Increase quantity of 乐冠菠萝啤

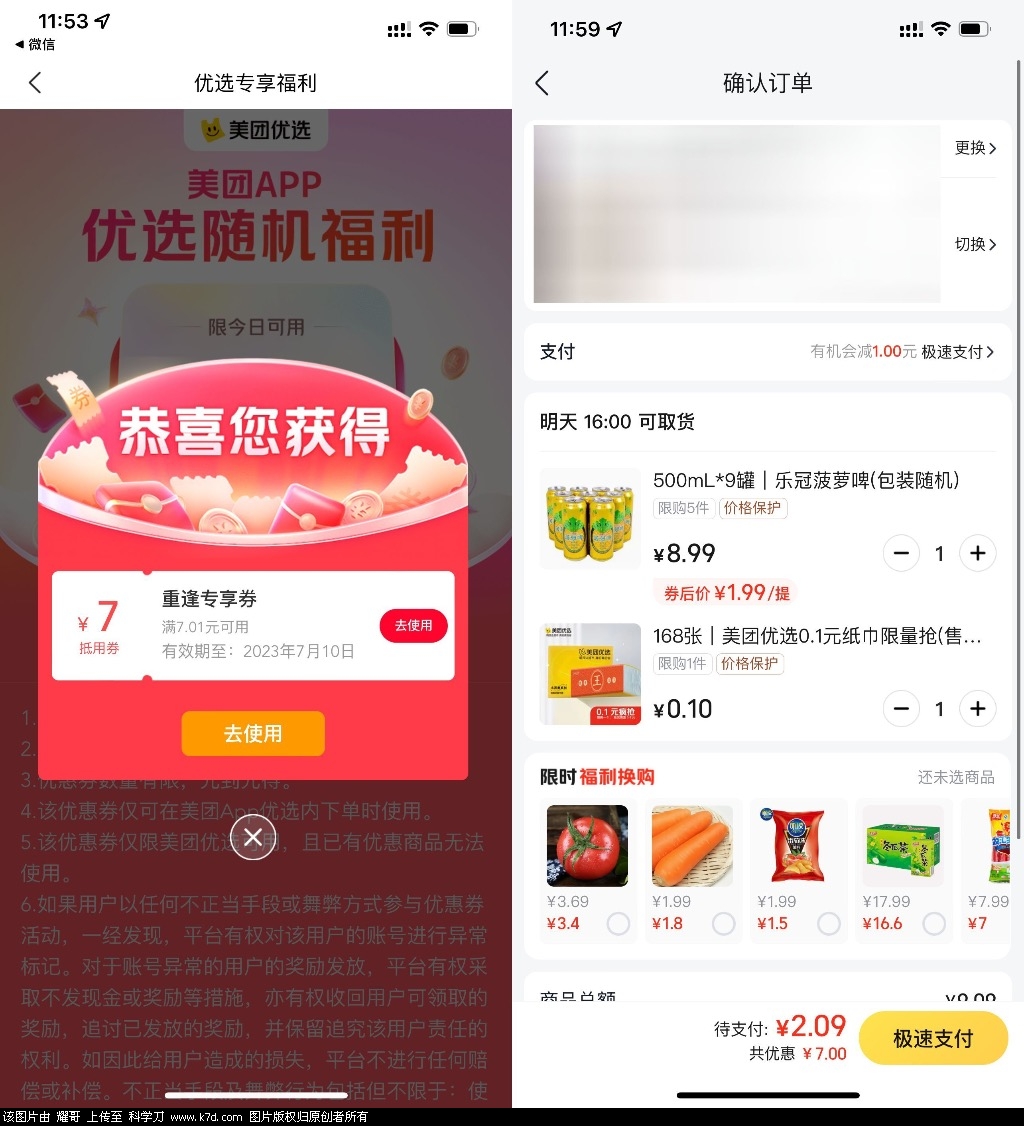[977, 553]
